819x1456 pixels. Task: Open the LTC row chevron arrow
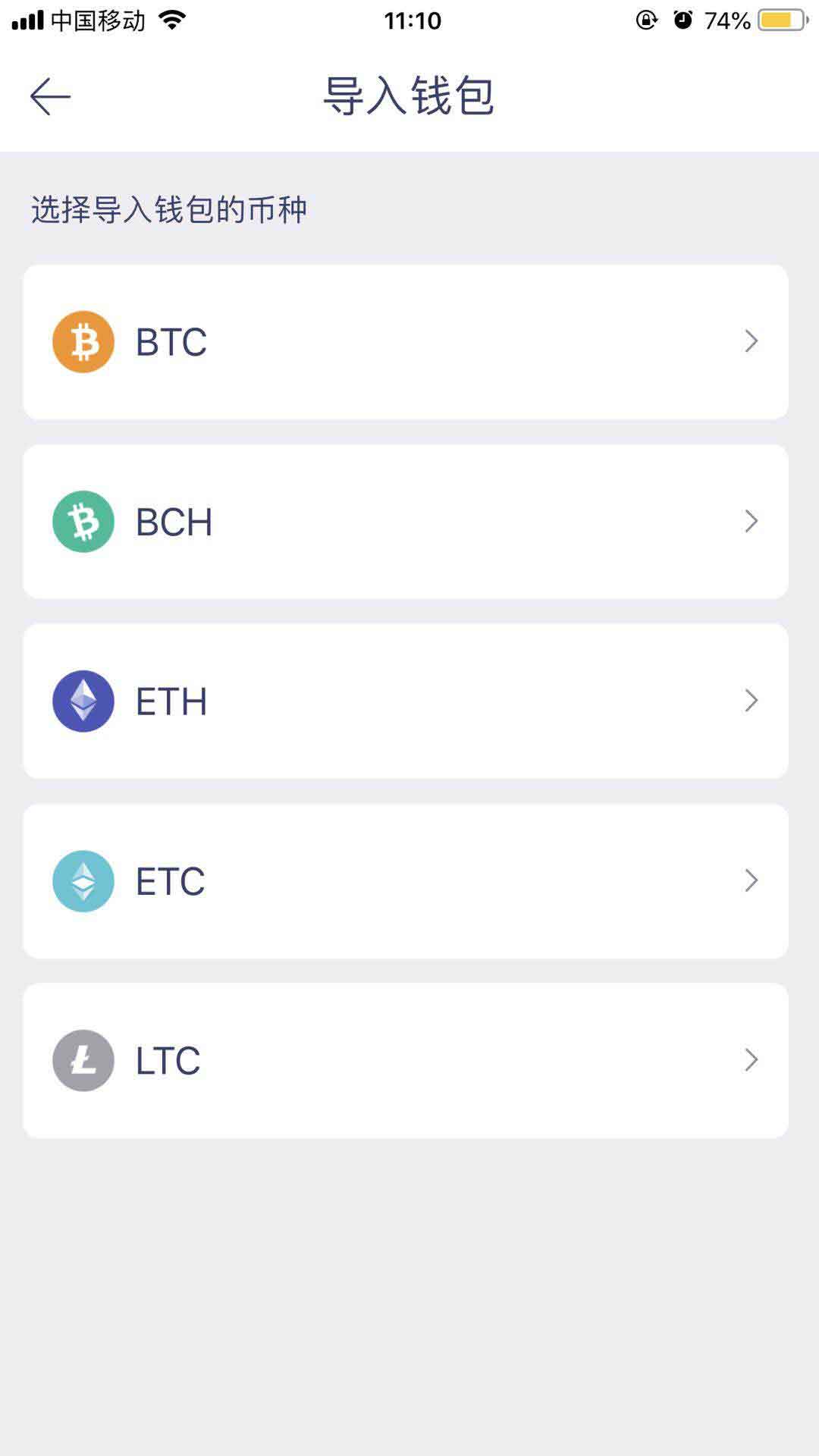751,1060
